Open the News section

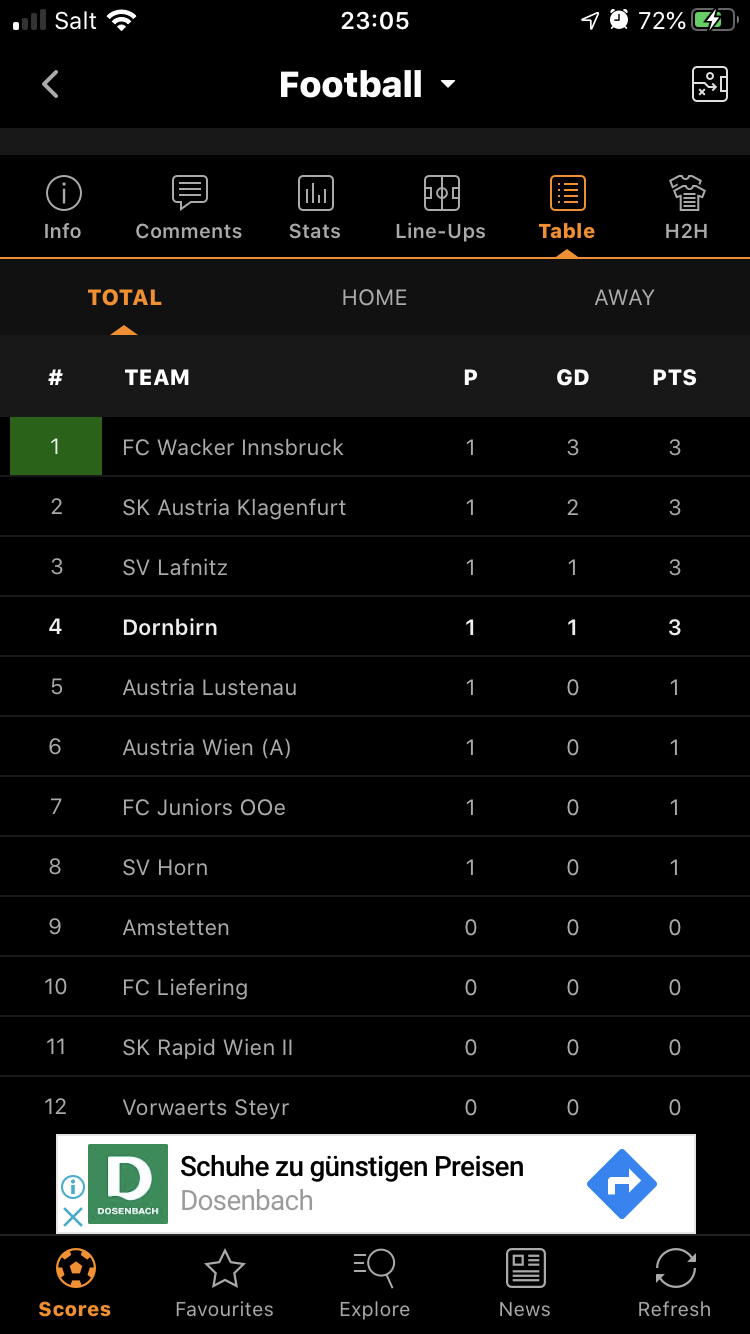point(525,1284)
